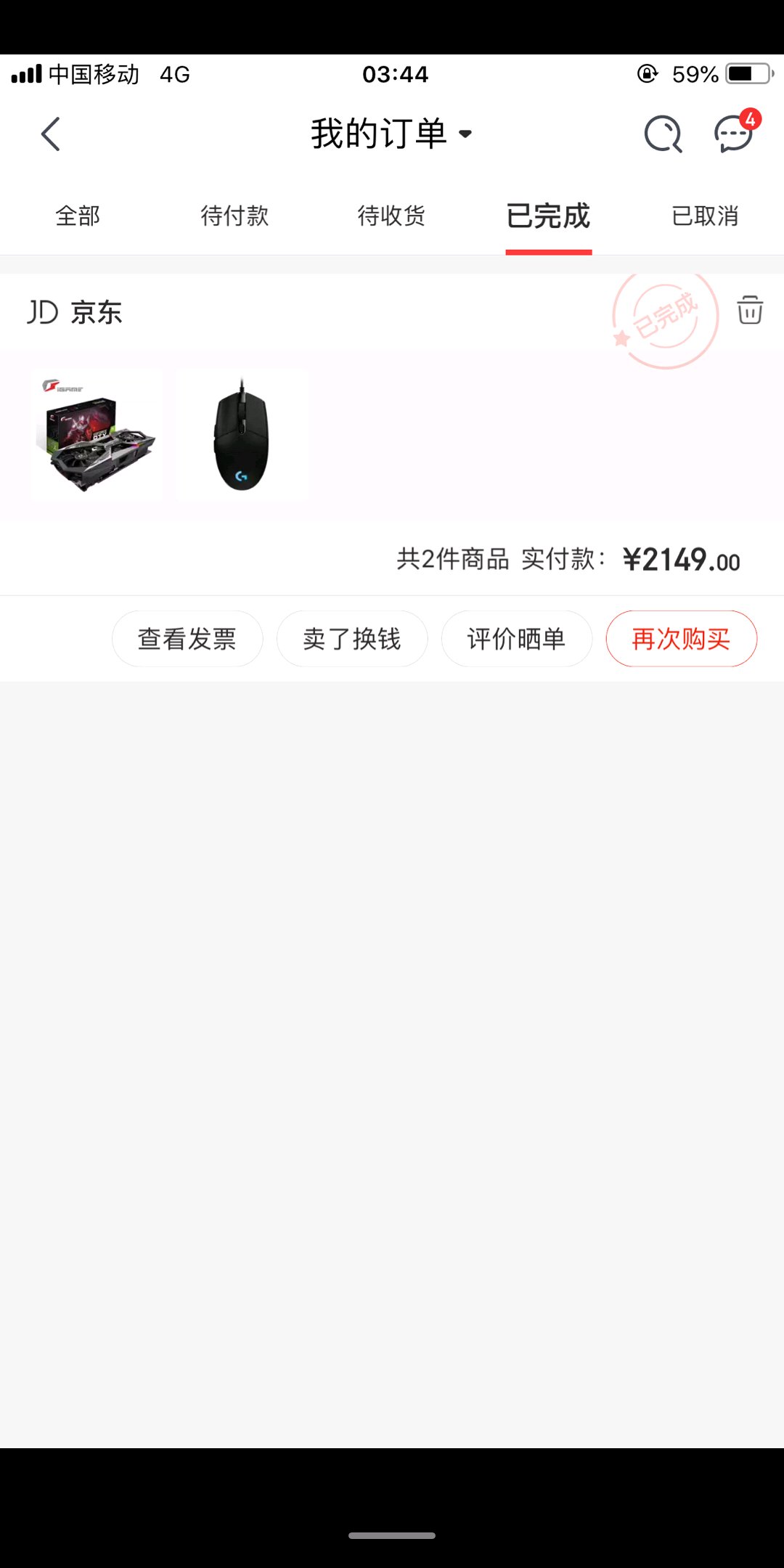784x1568 pixels.
Task: Open messages with 4 unread
Action: tap(734, 134)
